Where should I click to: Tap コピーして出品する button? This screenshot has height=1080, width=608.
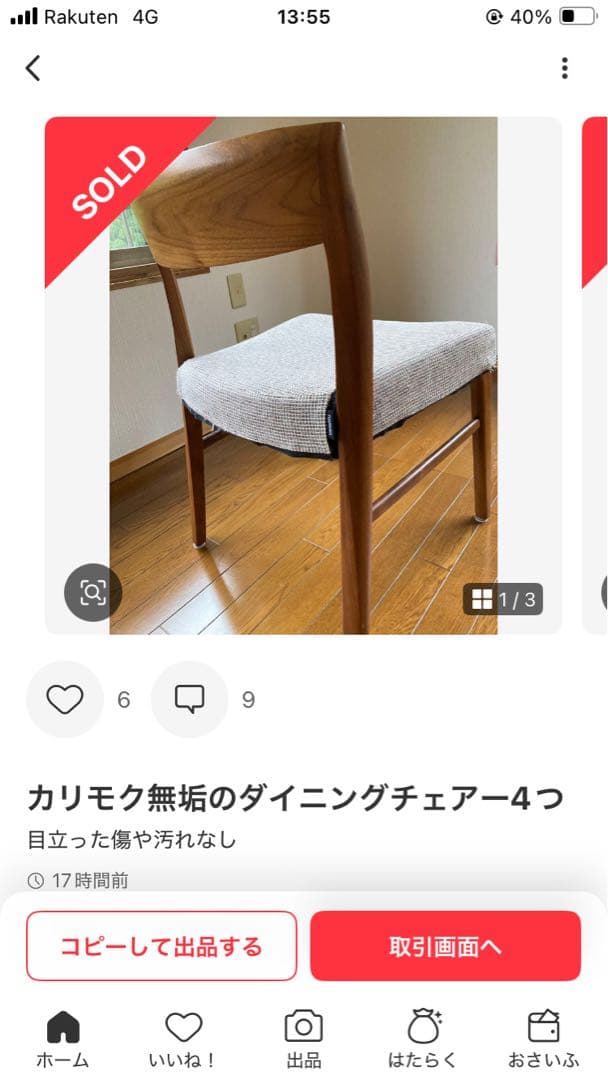point(161,946)
